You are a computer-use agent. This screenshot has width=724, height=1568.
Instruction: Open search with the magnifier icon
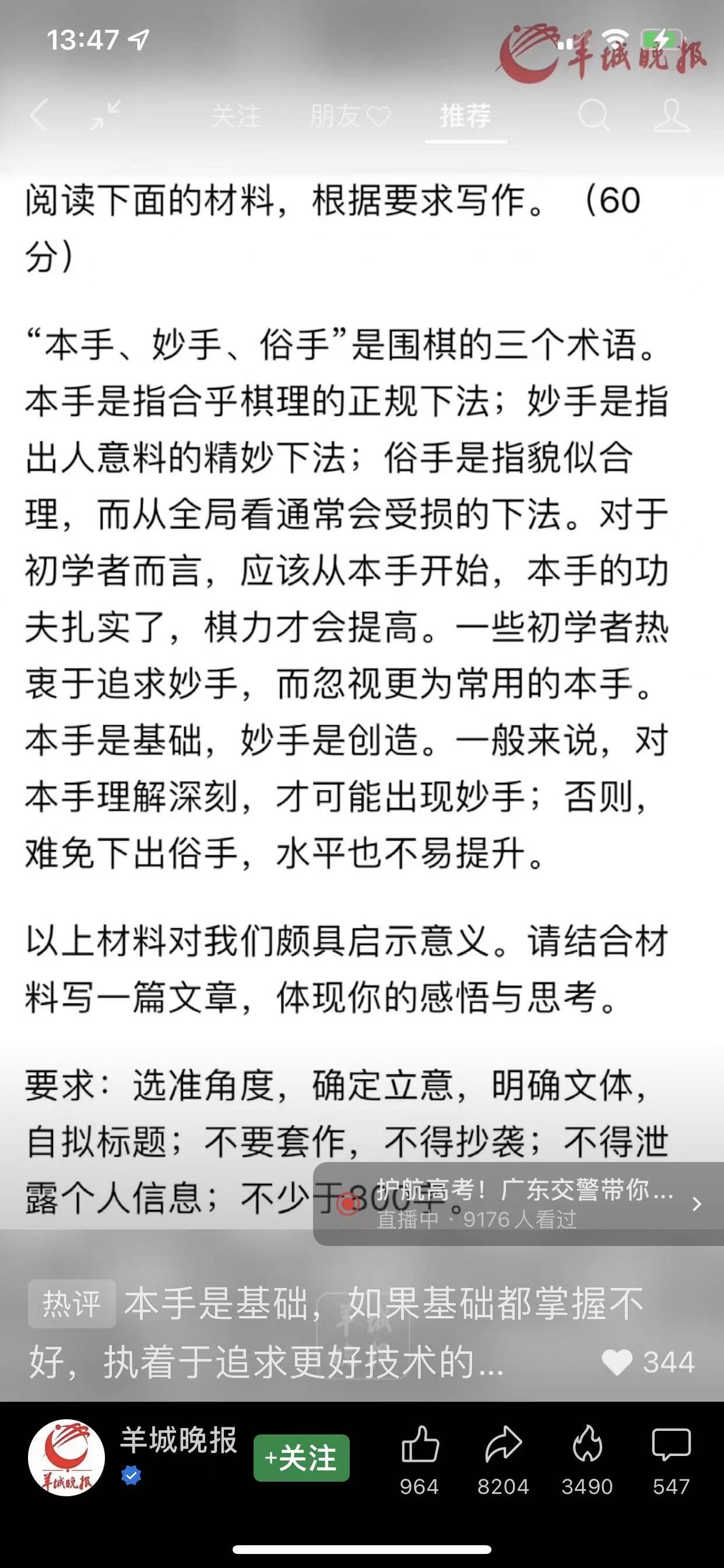593,115
